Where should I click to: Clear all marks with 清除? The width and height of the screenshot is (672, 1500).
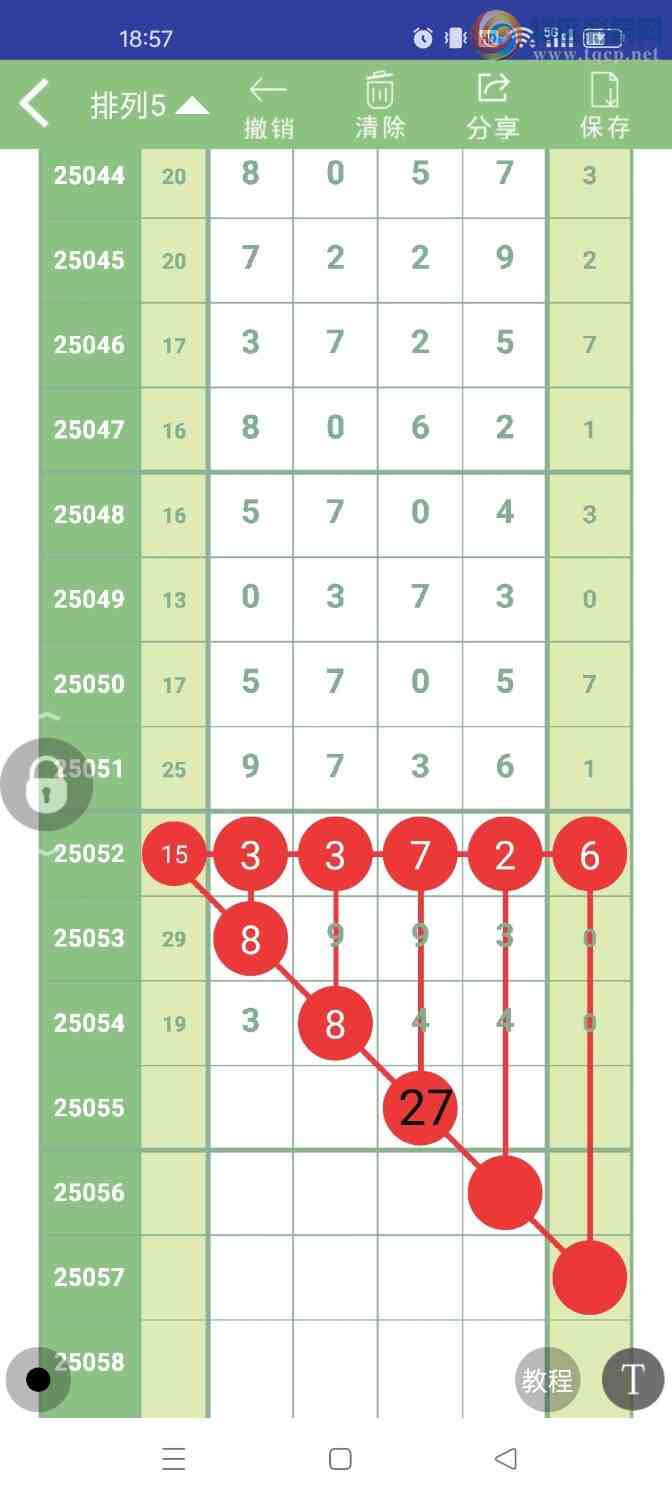coord(380,106)
